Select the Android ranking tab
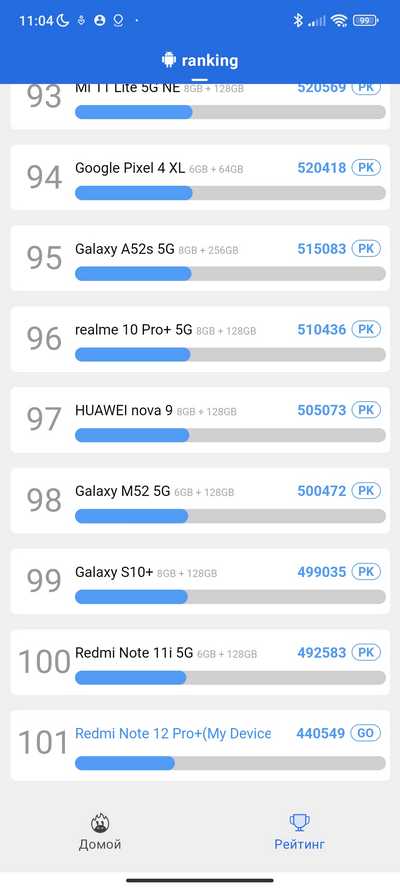Viewport: 400px width, 889px height. pyautogui.click(x=199, y=61)
